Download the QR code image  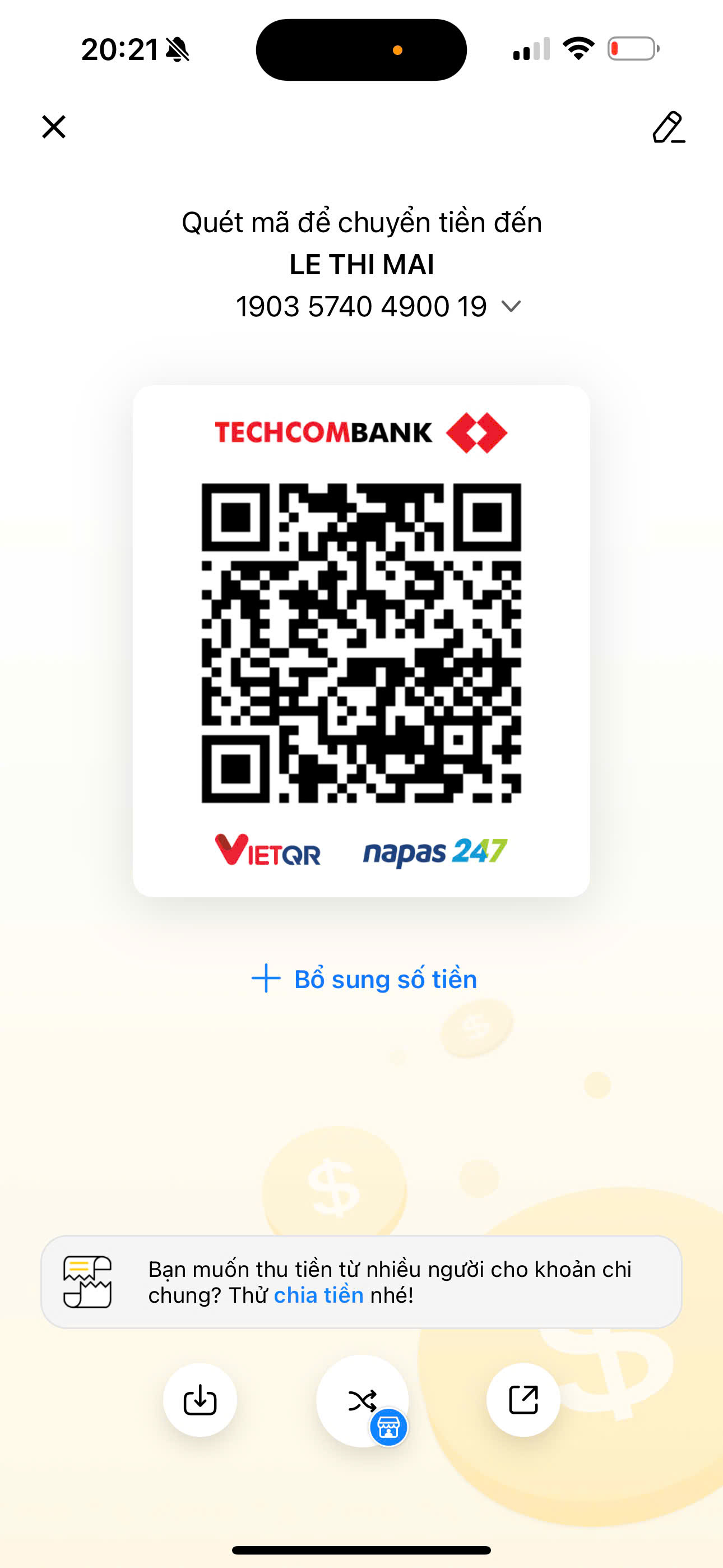point(200,1400)
